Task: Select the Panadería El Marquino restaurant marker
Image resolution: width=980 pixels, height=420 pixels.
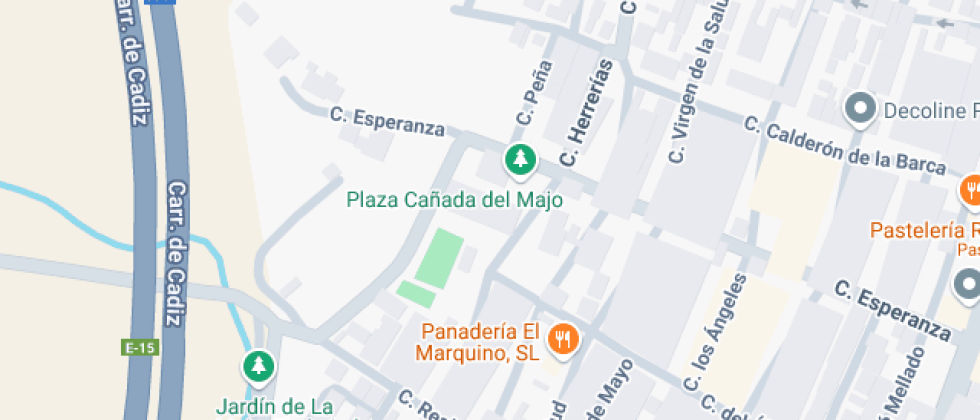Action: [565, 338]
